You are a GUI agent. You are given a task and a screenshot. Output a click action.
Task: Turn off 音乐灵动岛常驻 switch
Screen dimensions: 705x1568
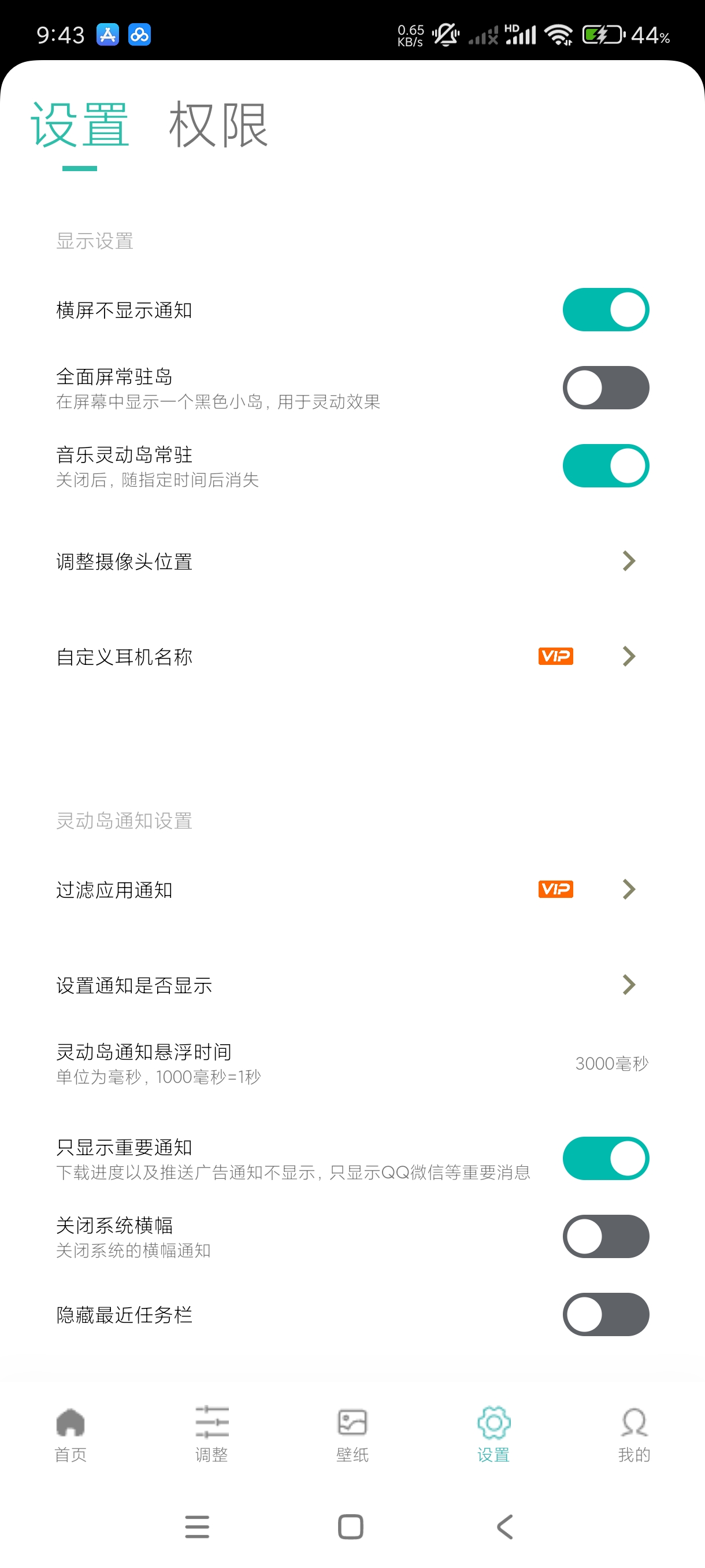click(x=605, y=465)
